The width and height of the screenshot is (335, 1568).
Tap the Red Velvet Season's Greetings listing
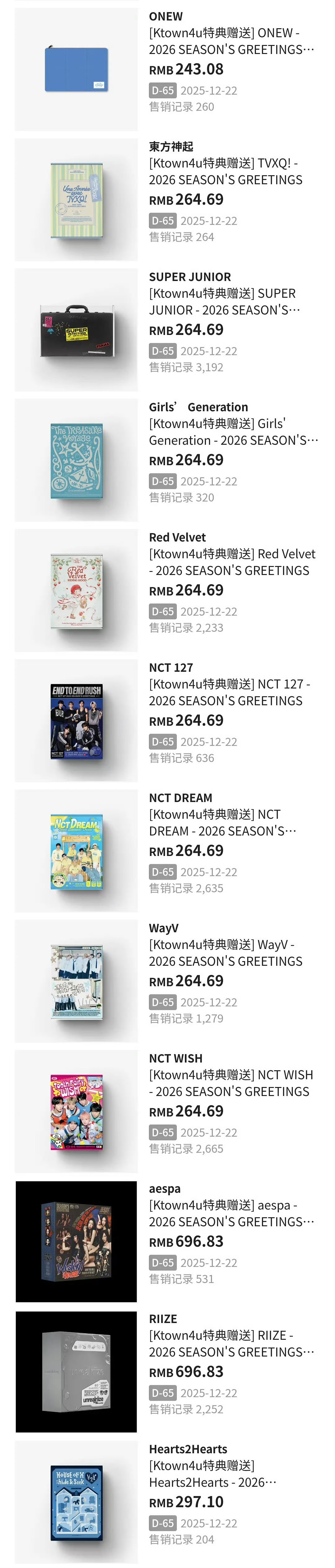click(x=231, y=563)
